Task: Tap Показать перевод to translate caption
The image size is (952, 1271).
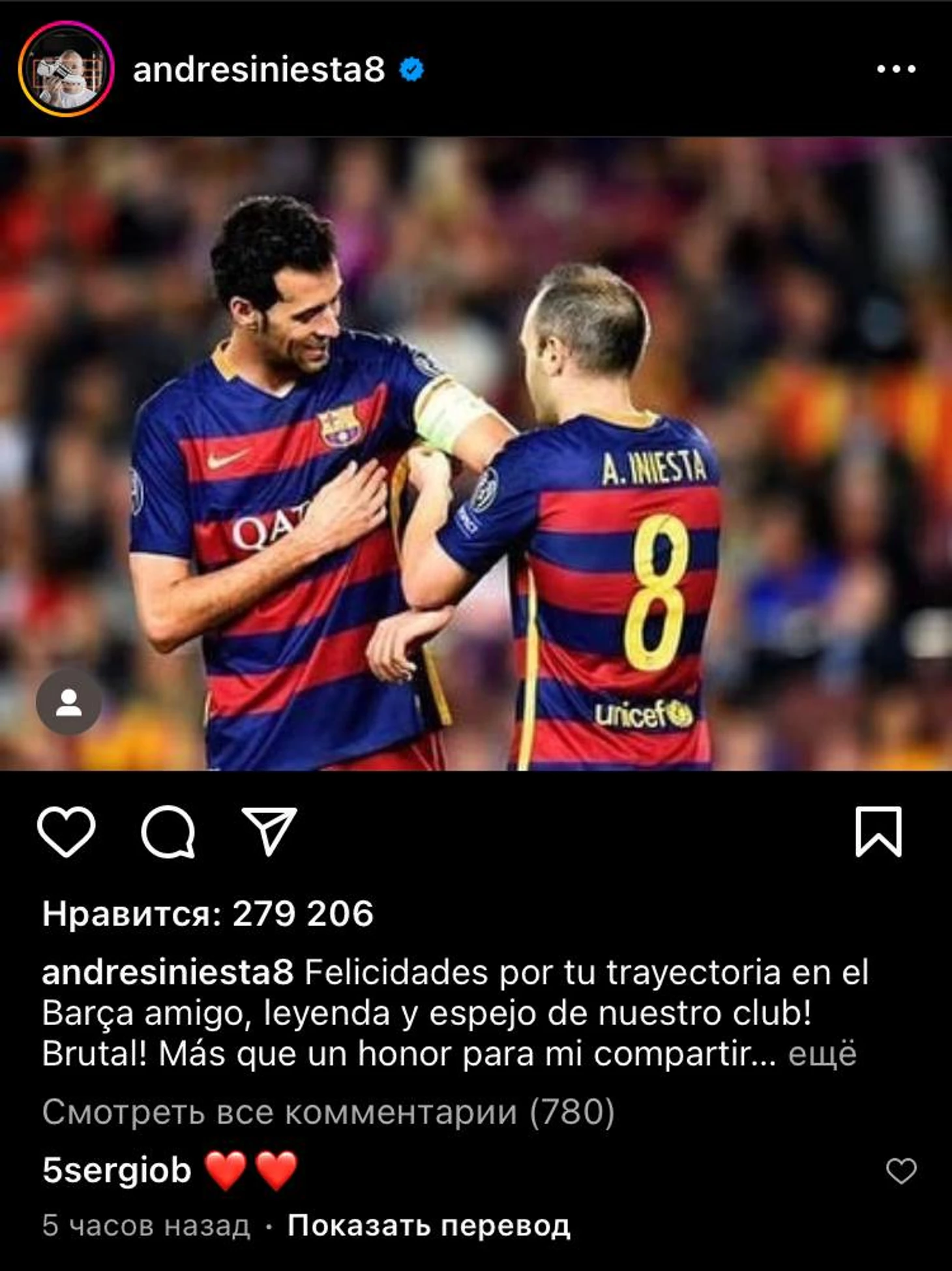Action: (428, 1226)
